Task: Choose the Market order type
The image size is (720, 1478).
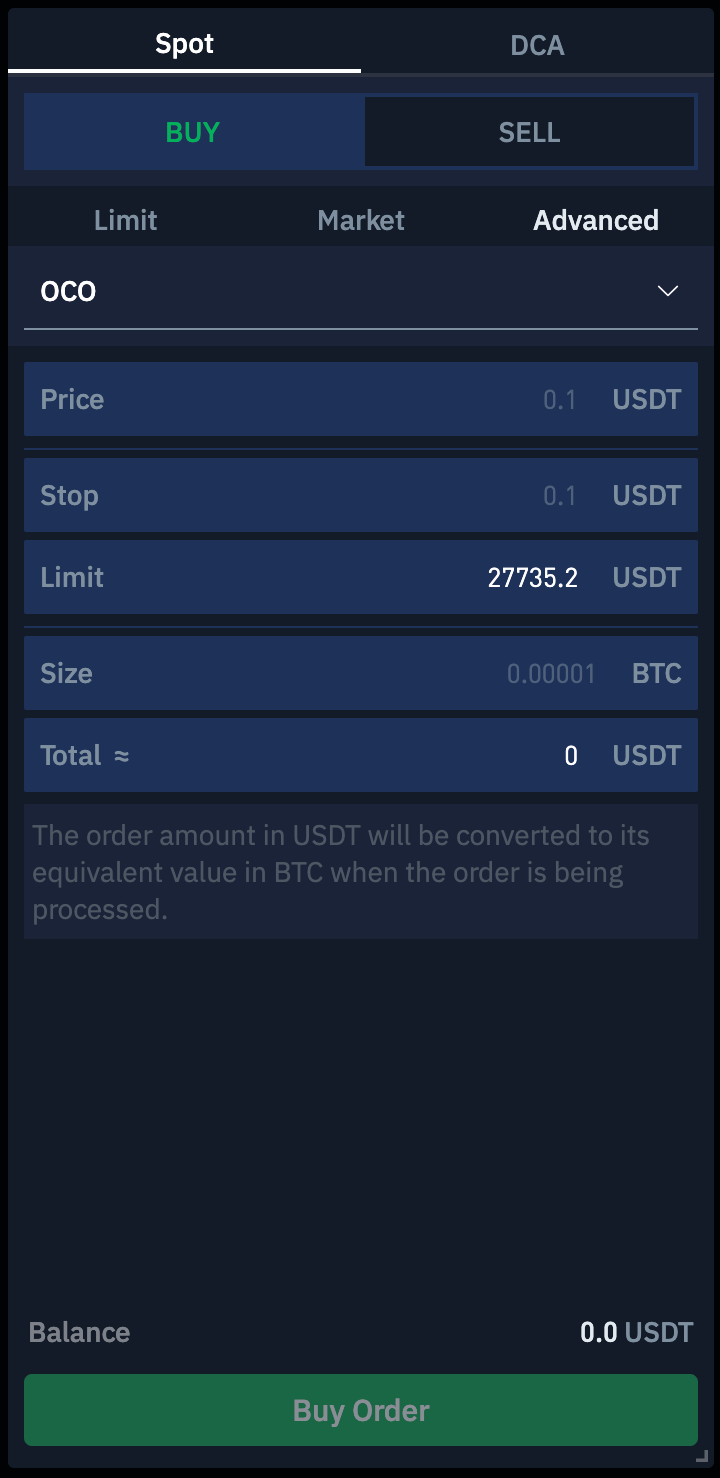Action: coord(361,220)
